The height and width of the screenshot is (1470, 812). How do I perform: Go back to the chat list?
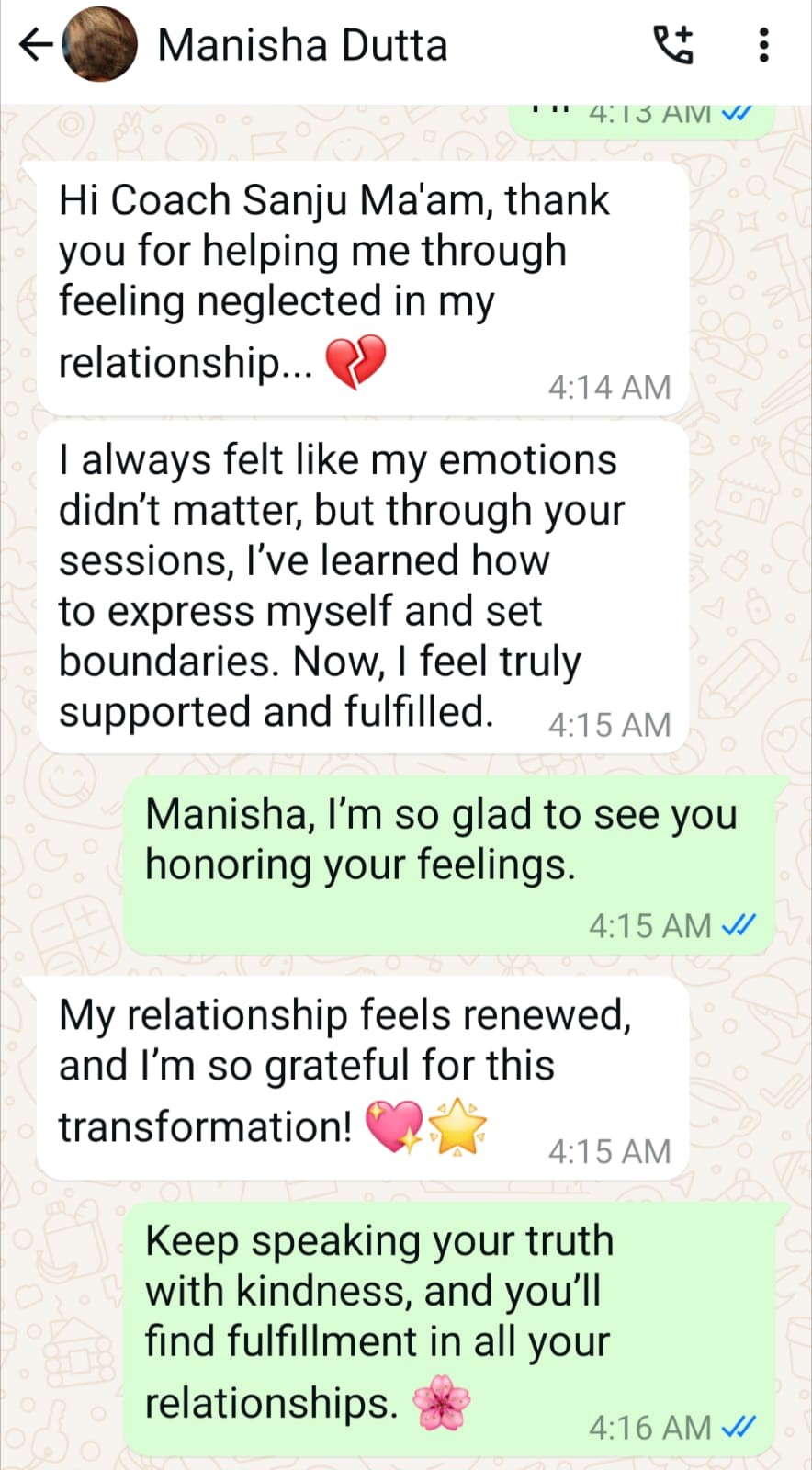(x=35, y=45)
